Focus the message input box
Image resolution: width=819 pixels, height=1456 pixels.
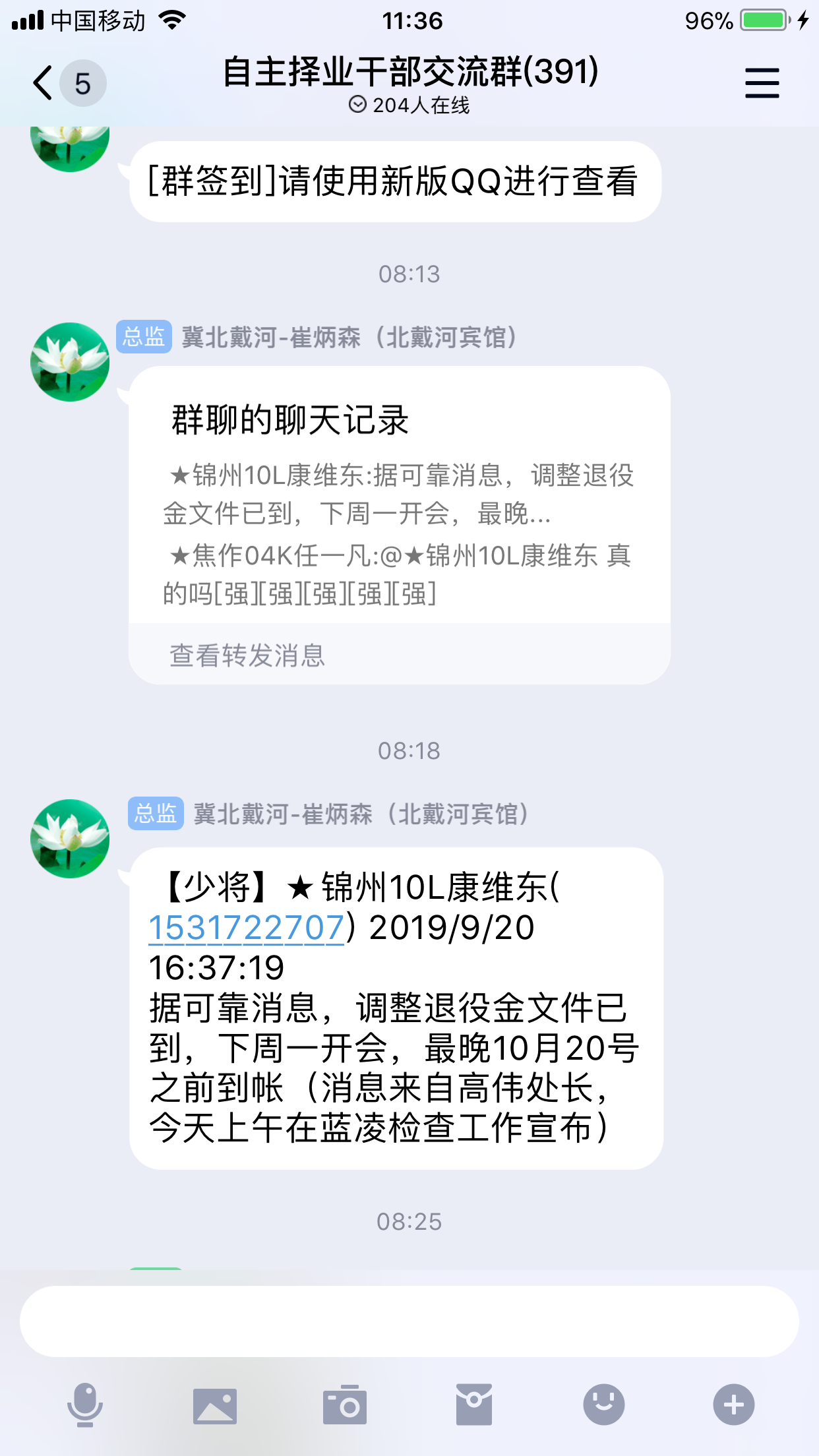tap(409, 1321)
